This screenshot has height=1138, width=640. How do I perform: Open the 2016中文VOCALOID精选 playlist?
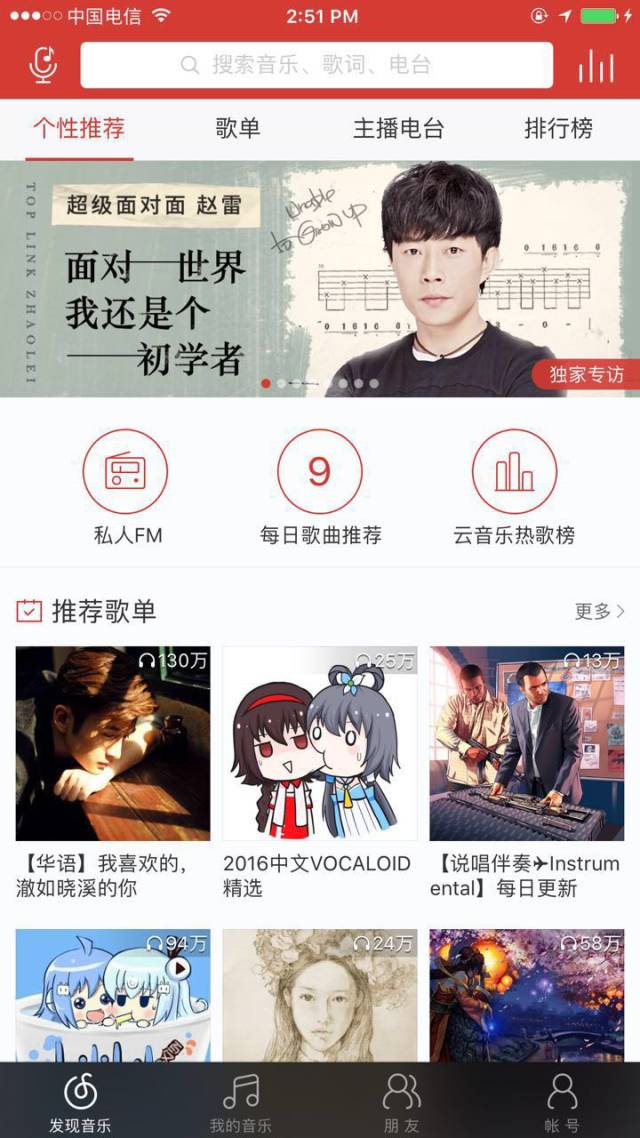[x=320, y=743]
